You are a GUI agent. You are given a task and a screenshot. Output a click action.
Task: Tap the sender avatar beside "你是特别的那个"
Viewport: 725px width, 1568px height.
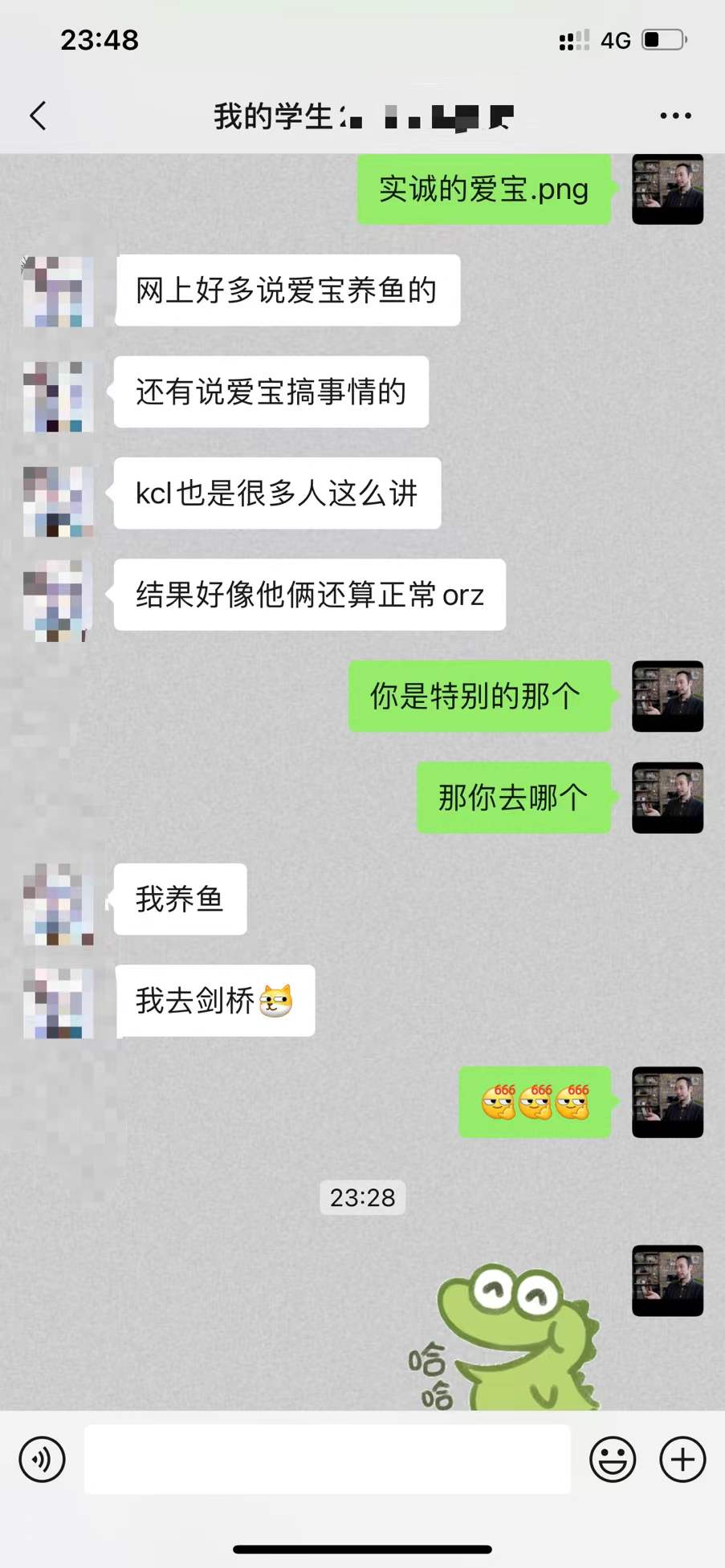pos(667,696)
